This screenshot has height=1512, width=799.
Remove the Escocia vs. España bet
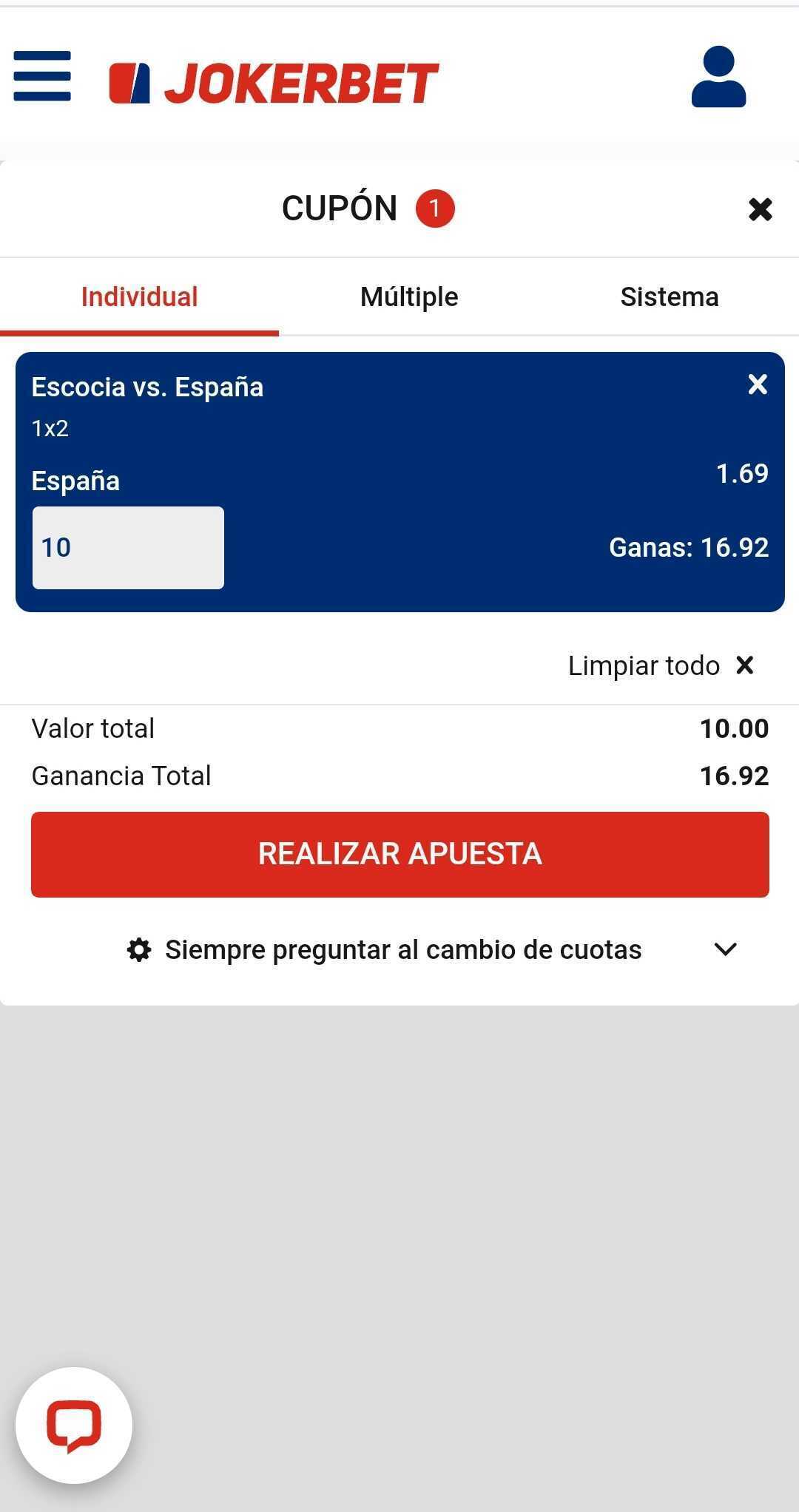click(x=758, y=384)
